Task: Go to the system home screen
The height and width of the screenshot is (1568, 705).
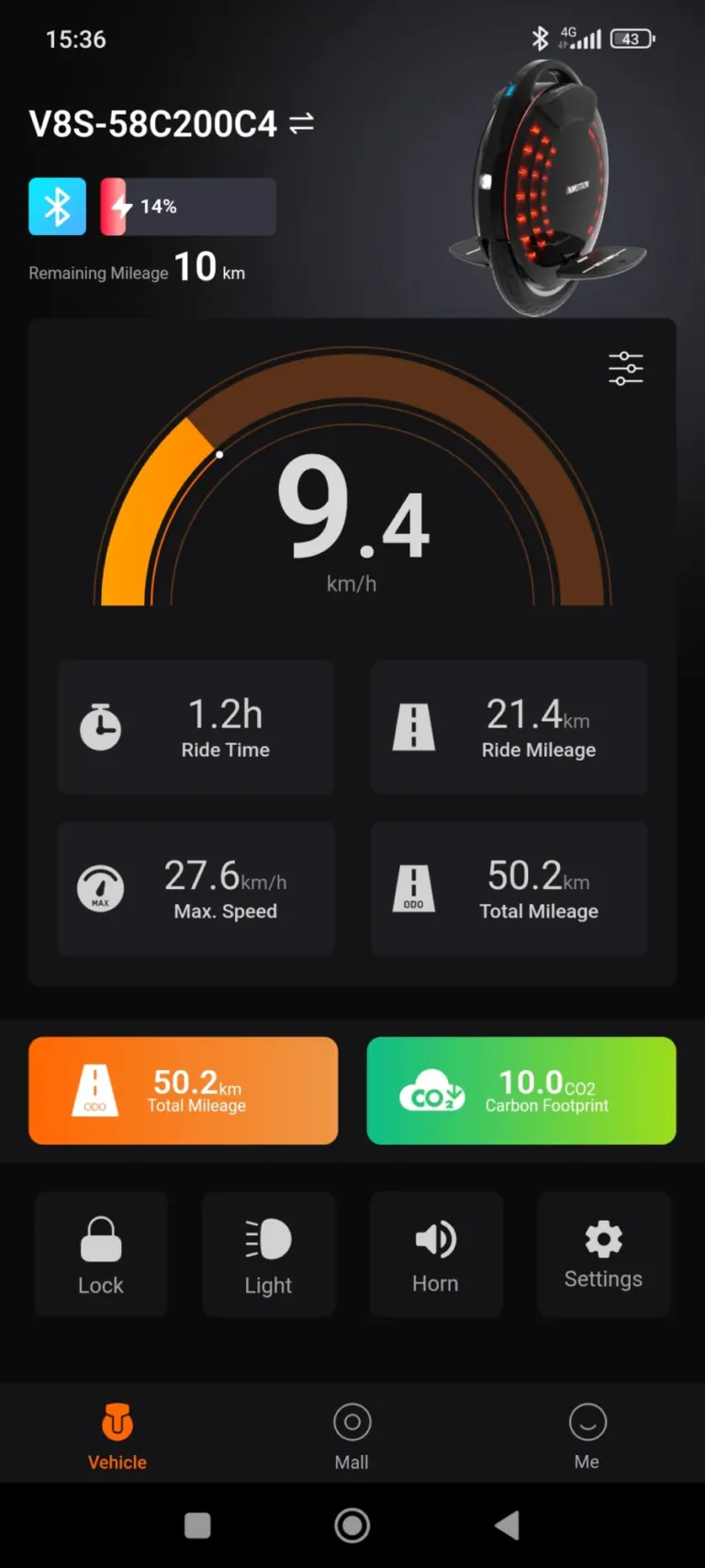Action: tap(352, 1526)
